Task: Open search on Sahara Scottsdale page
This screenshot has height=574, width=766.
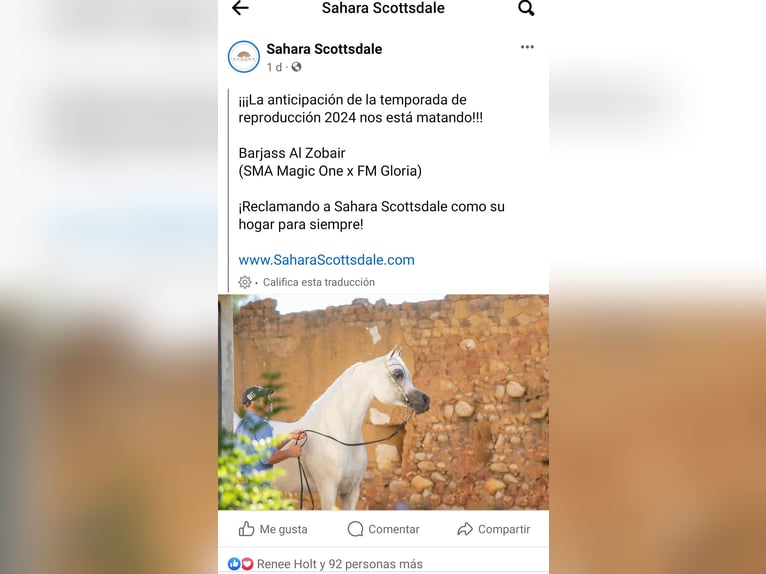Action: pos(526,9)
